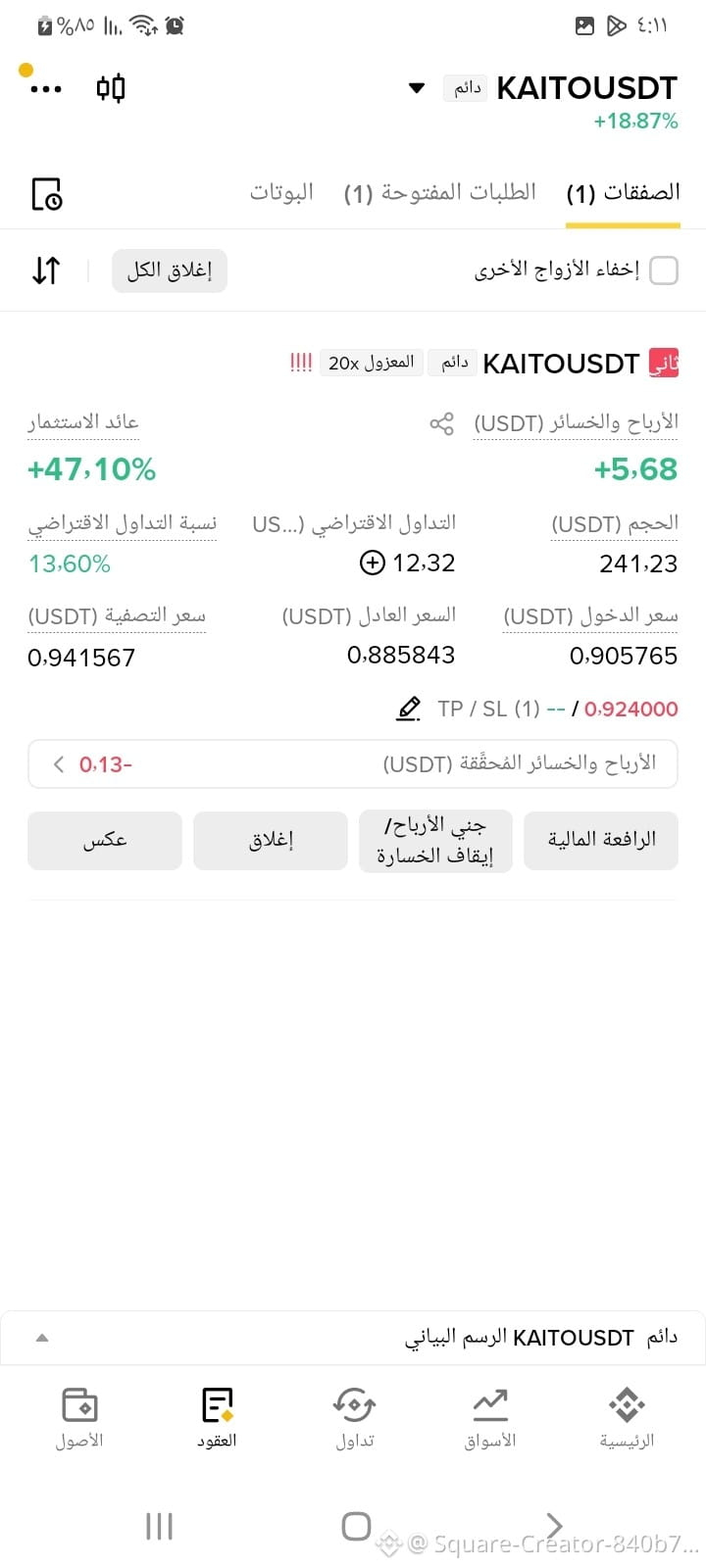The width and height of the screenshot is (706, 1568).
Task: Go to the الأسواق tab
Action: [x=490, y=1419]
